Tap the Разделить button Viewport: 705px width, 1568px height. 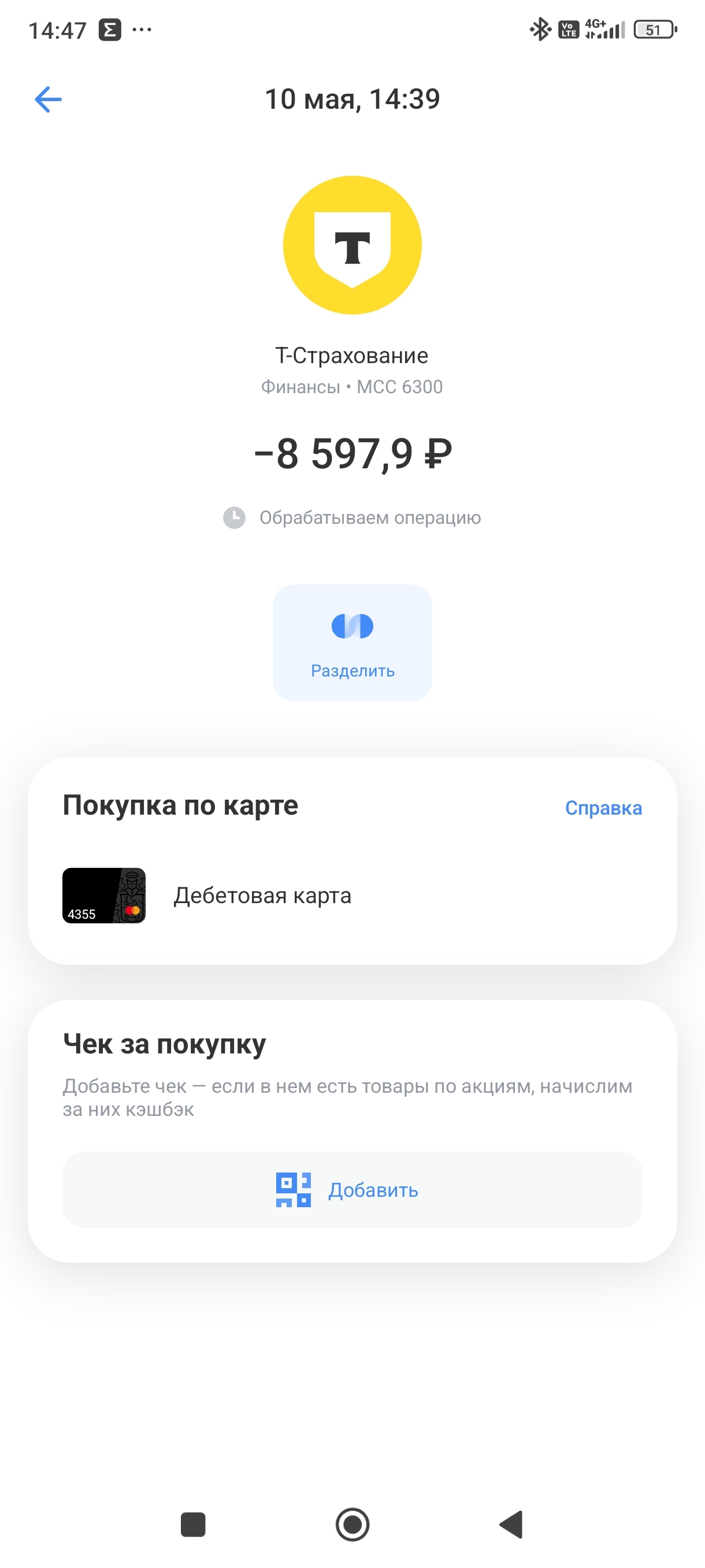[x=352, y=642]
